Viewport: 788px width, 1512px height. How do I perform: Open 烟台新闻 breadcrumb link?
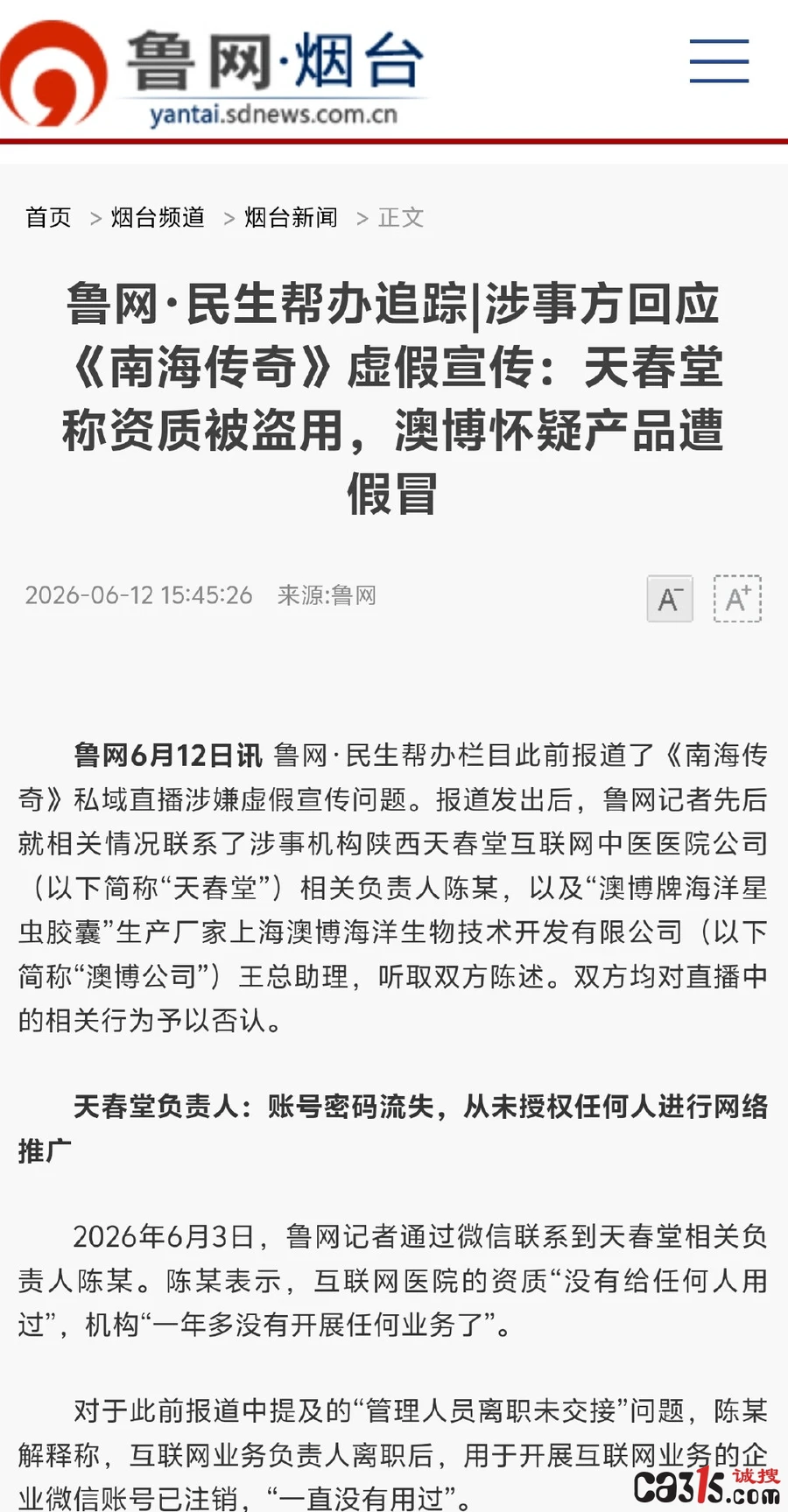tap(291, 217)
